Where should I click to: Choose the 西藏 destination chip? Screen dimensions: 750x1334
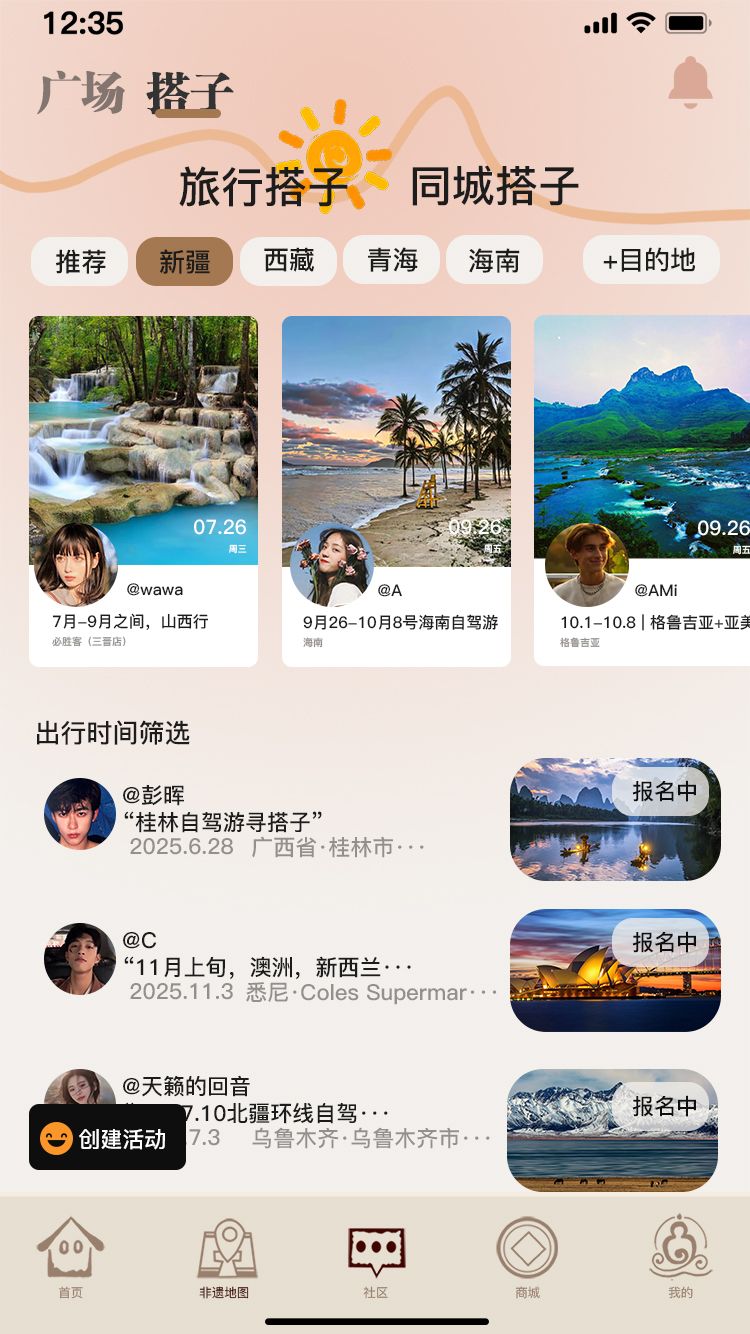point(289,261)
